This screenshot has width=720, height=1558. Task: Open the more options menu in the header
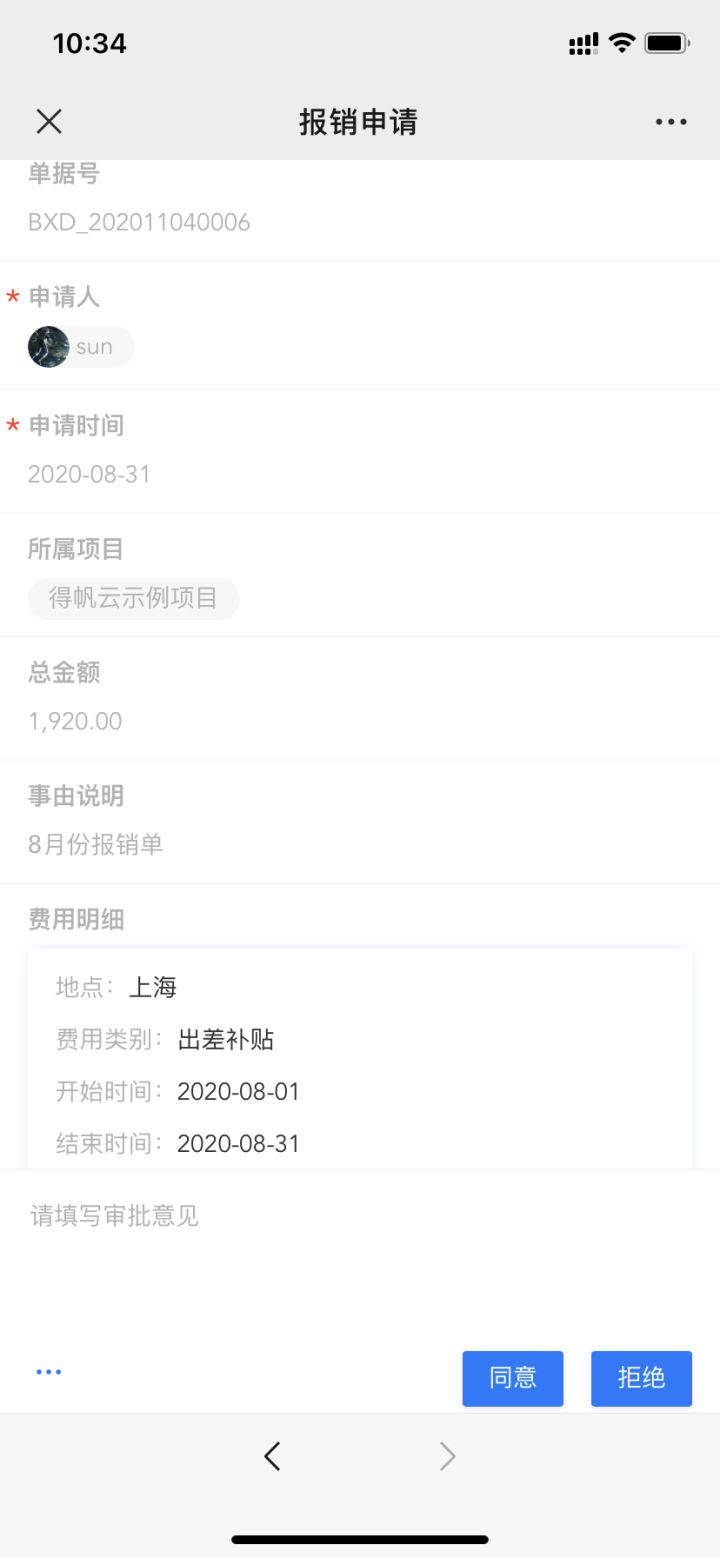[x=670, y=121]
